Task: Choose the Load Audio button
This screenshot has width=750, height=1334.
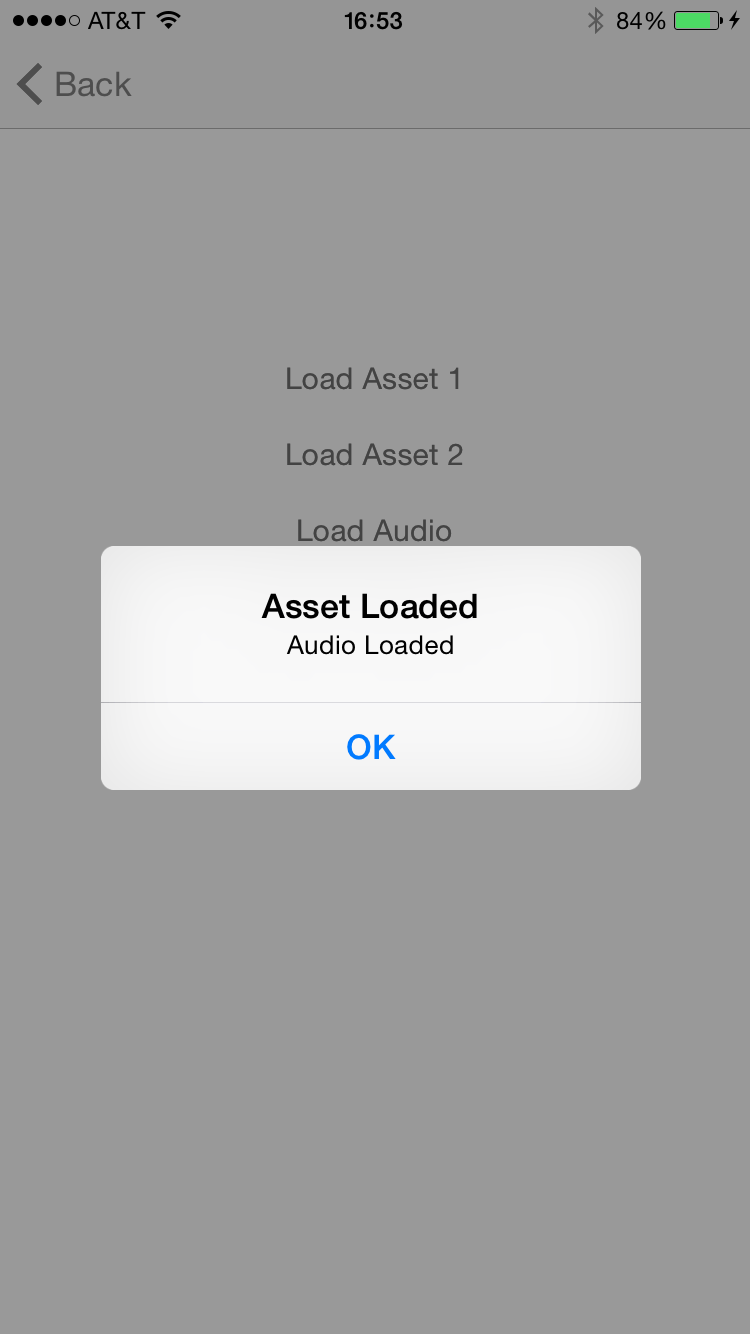Action: pos(374,530)
